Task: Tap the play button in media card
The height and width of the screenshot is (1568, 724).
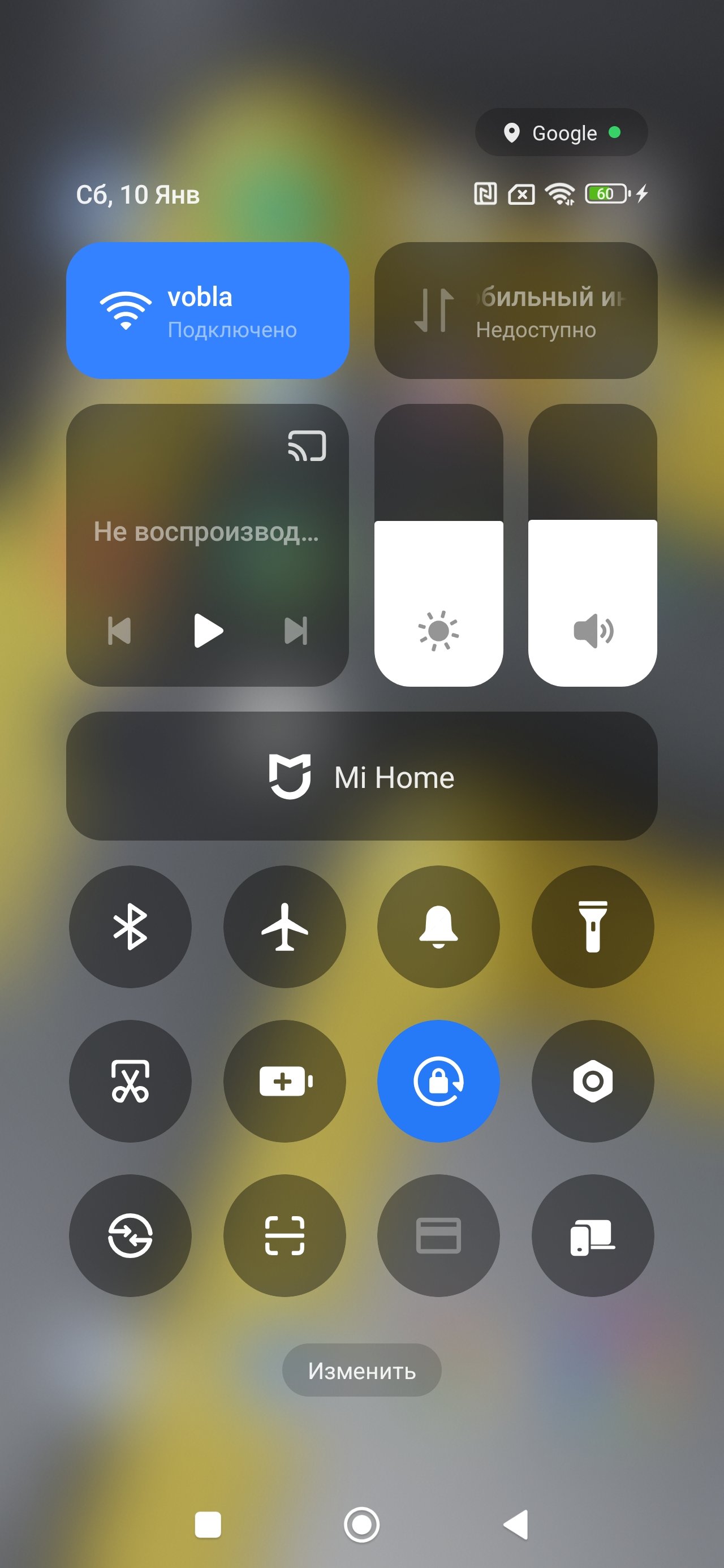Action: pos(208,631)
